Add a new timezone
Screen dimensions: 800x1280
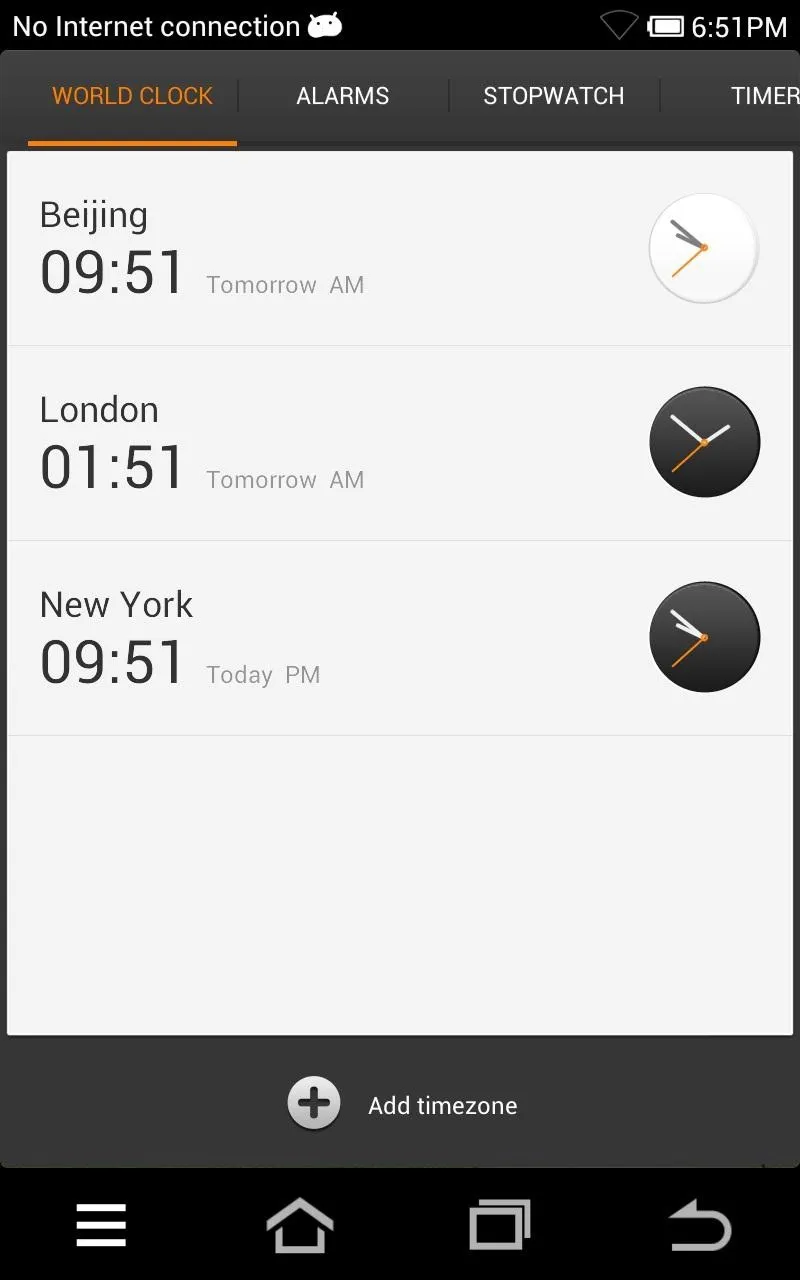(402, 1105)
